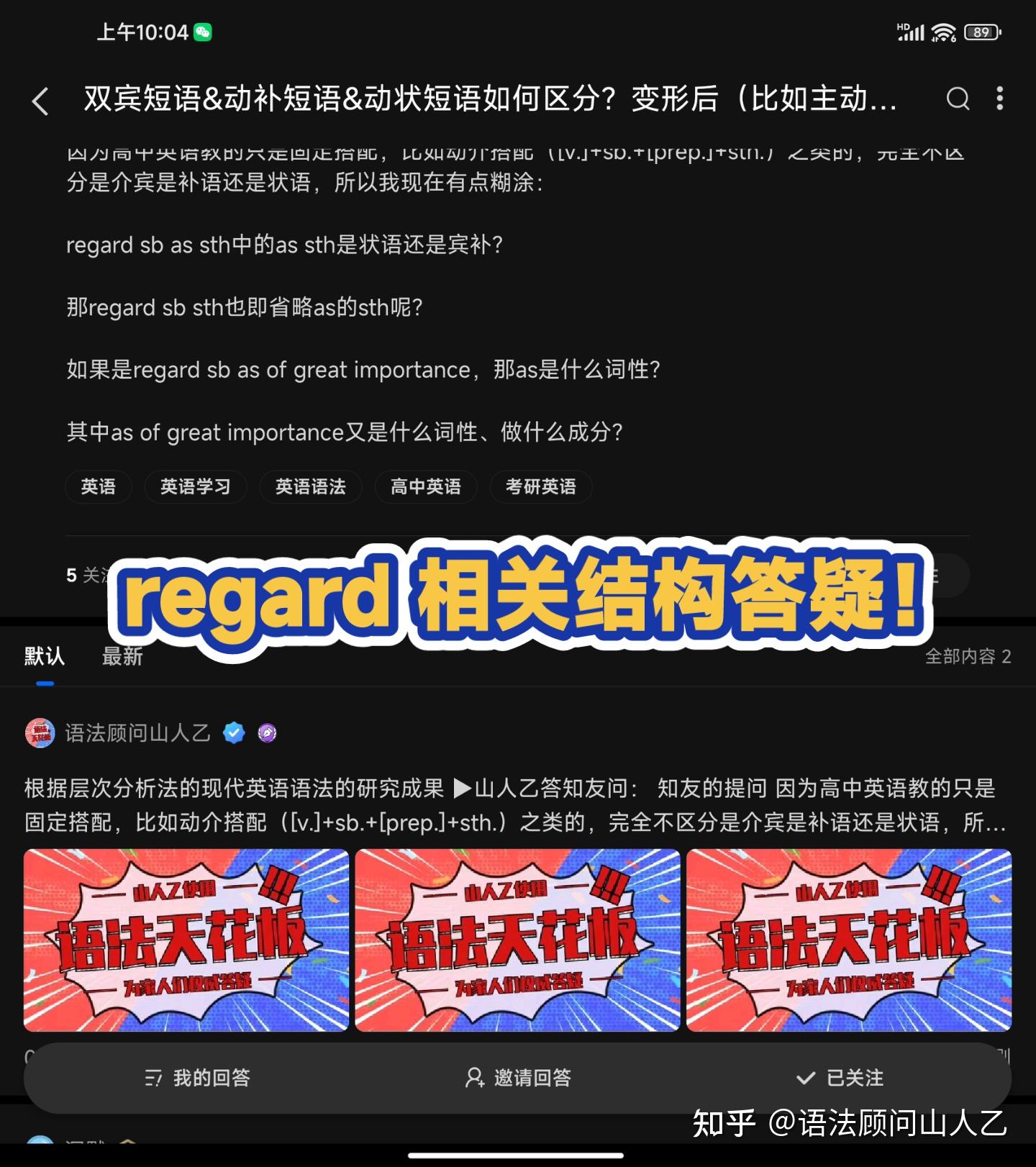Screen dimensions: 1036x1167
Task: Tap the WeChat icon in status bar
Action: pyautogui.click(x=204, y=32)
